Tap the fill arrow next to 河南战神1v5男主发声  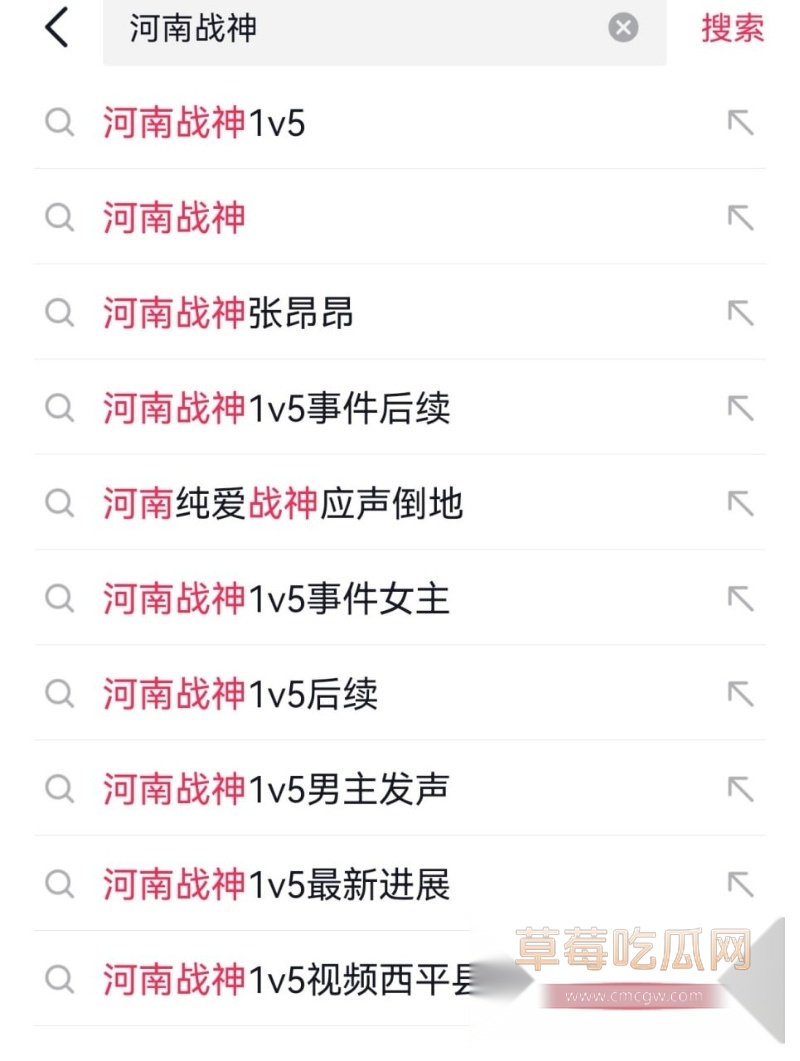pyautogui.click(x=740, y=789)
